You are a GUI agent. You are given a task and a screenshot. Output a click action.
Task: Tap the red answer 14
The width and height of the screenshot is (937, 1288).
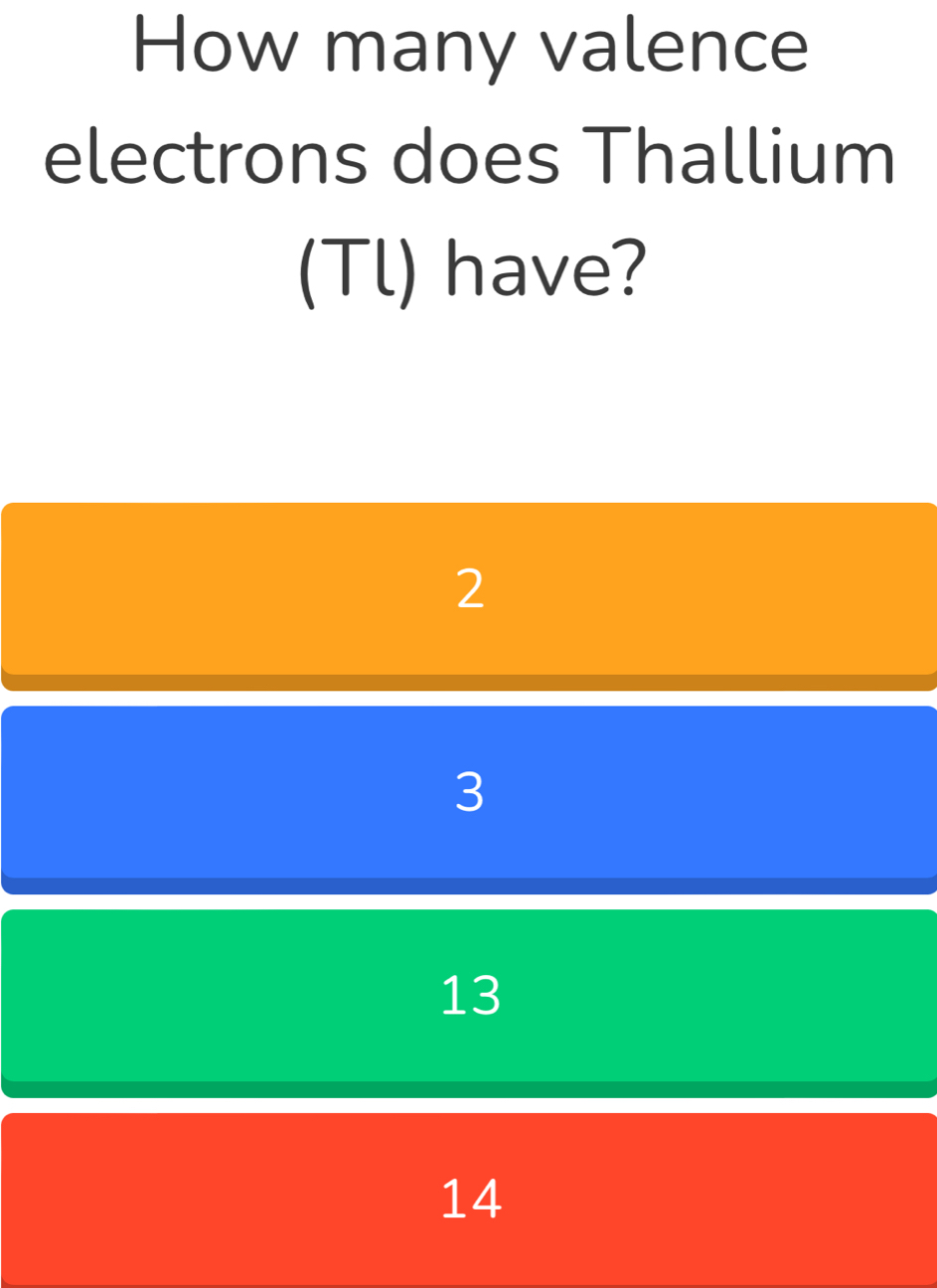click(x=468, y=1200)
